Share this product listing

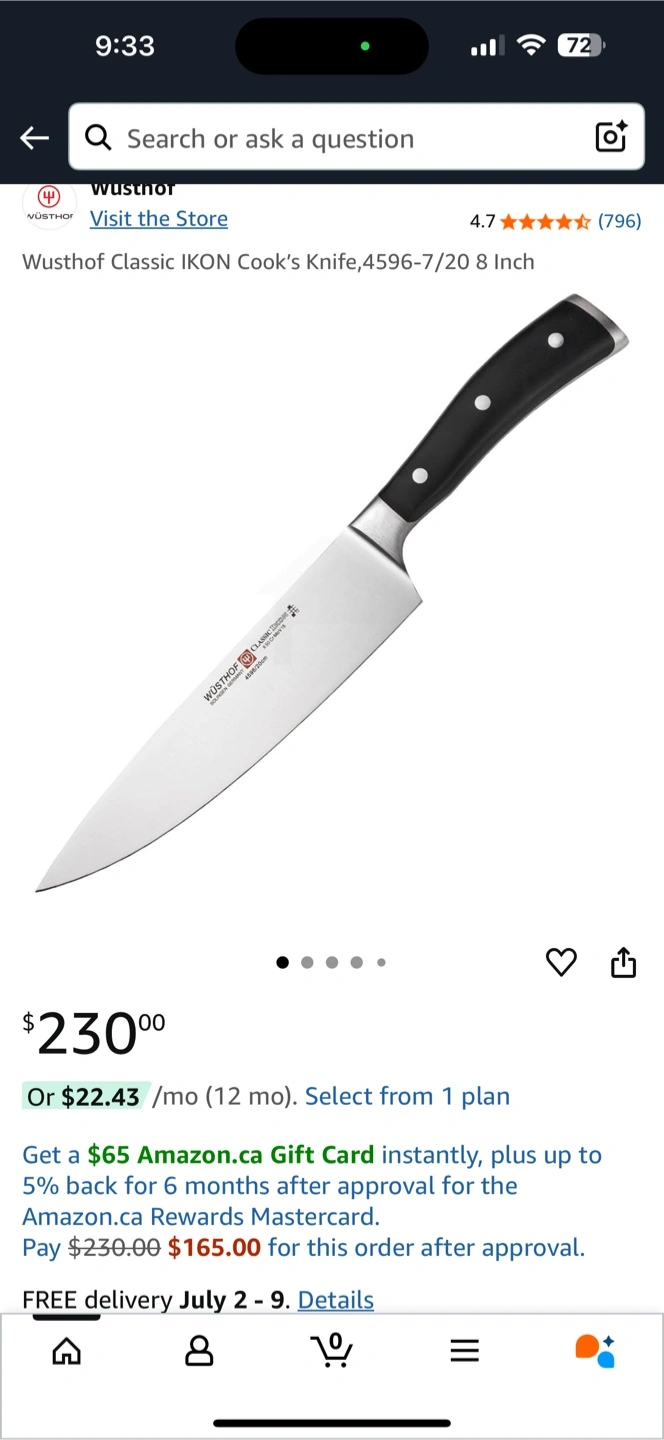623,962
